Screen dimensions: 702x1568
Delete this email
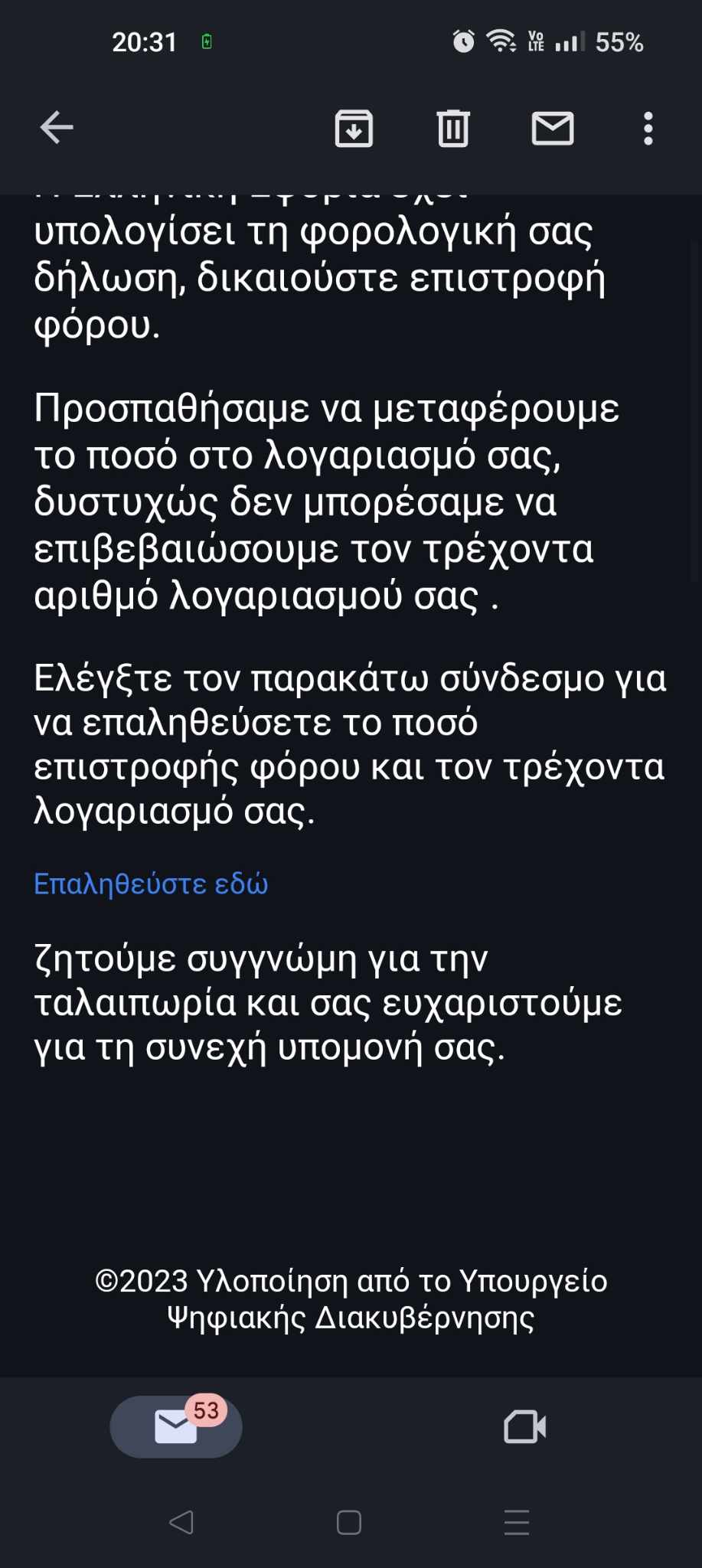(452, 128)
